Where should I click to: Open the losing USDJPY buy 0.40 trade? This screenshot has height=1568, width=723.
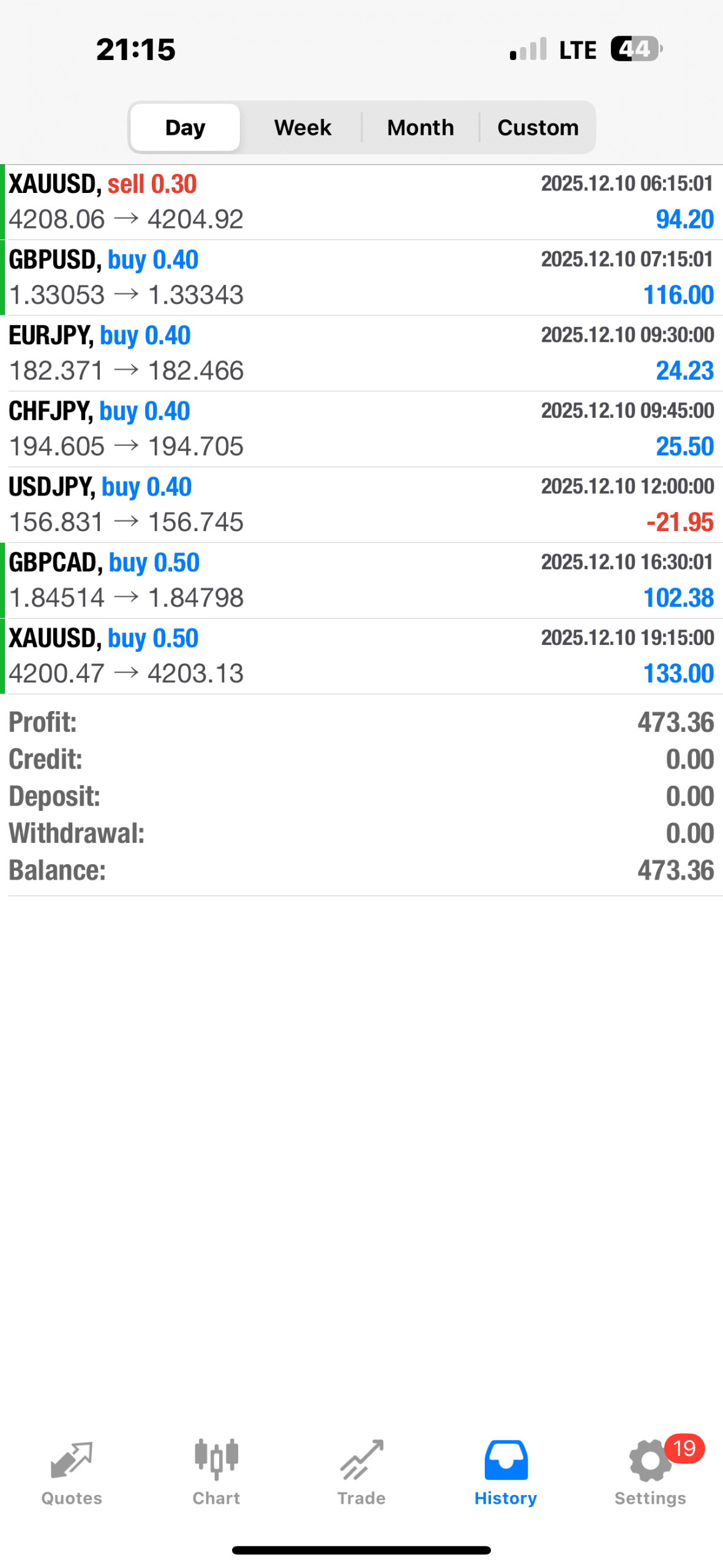[361, 505]
